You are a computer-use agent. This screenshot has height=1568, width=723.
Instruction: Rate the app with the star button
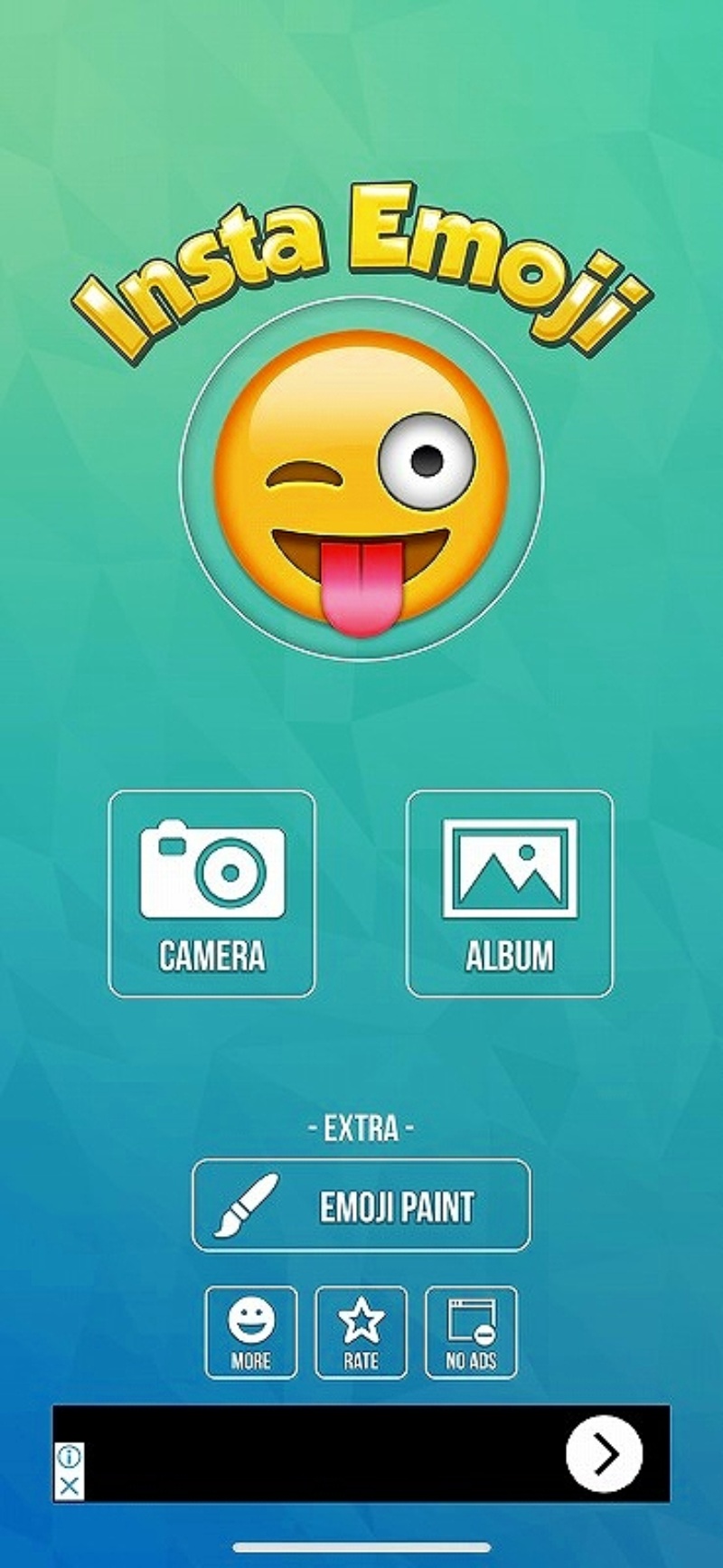point(361,1332)
